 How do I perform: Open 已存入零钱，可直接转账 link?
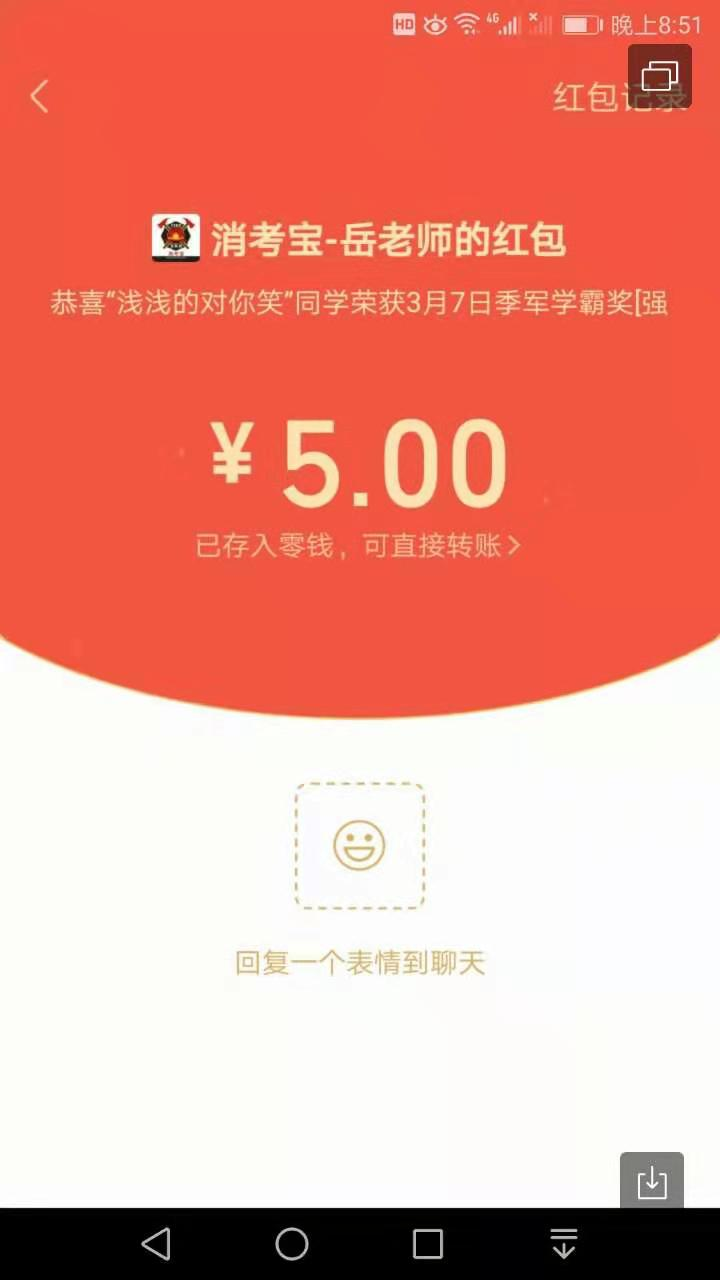tap(358, 546)
